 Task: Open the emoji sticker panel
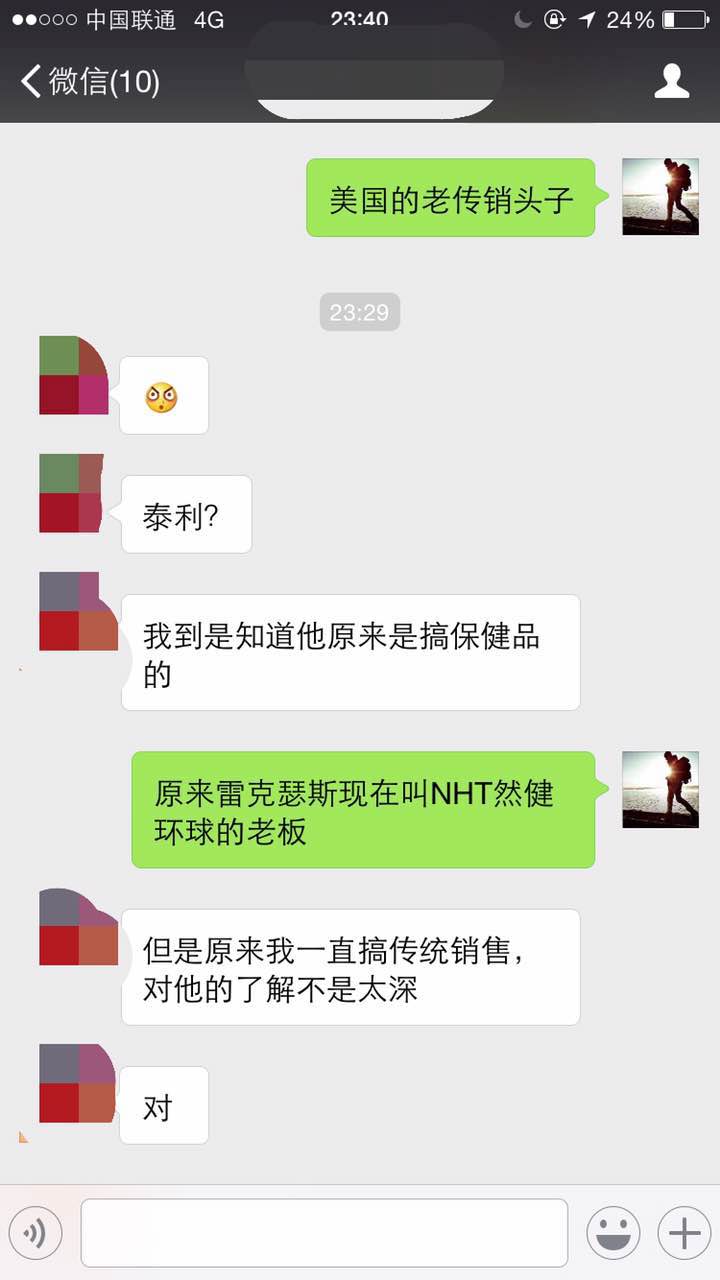point(613,1232)
